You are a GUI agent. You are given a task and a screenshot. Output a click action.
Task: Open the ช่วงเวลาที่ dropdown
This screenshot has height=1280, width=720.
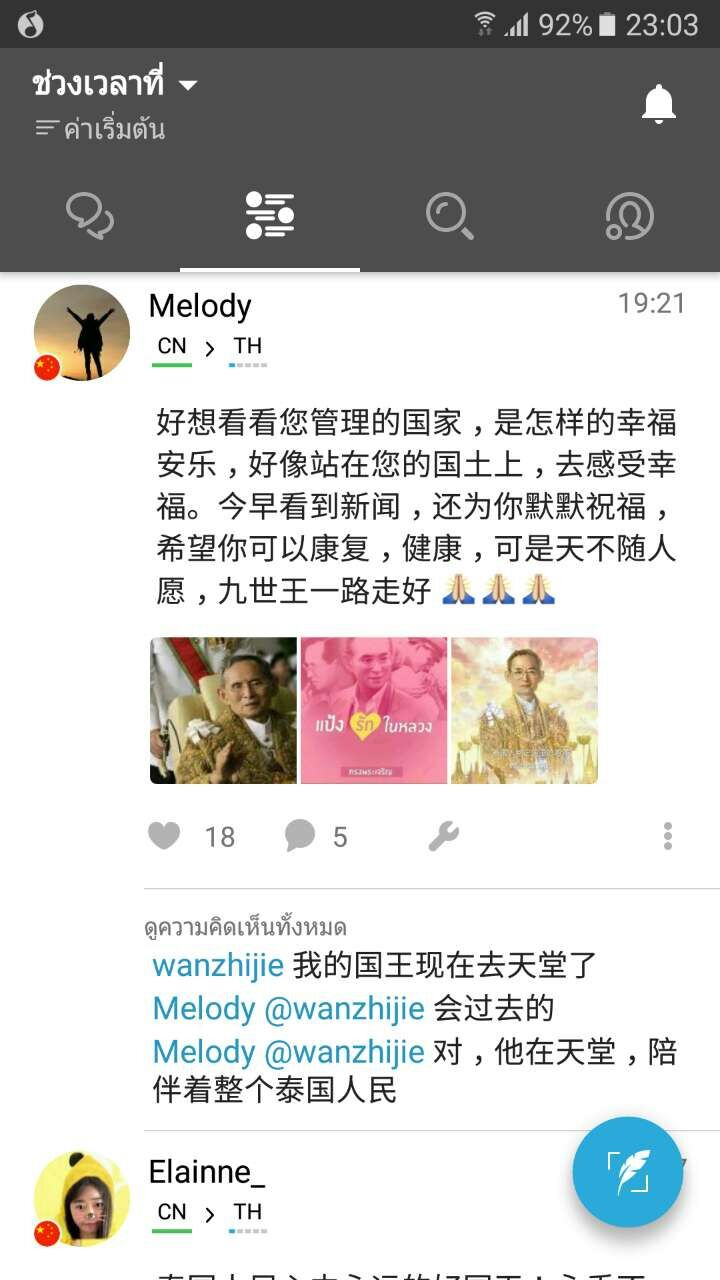point(114,85)
